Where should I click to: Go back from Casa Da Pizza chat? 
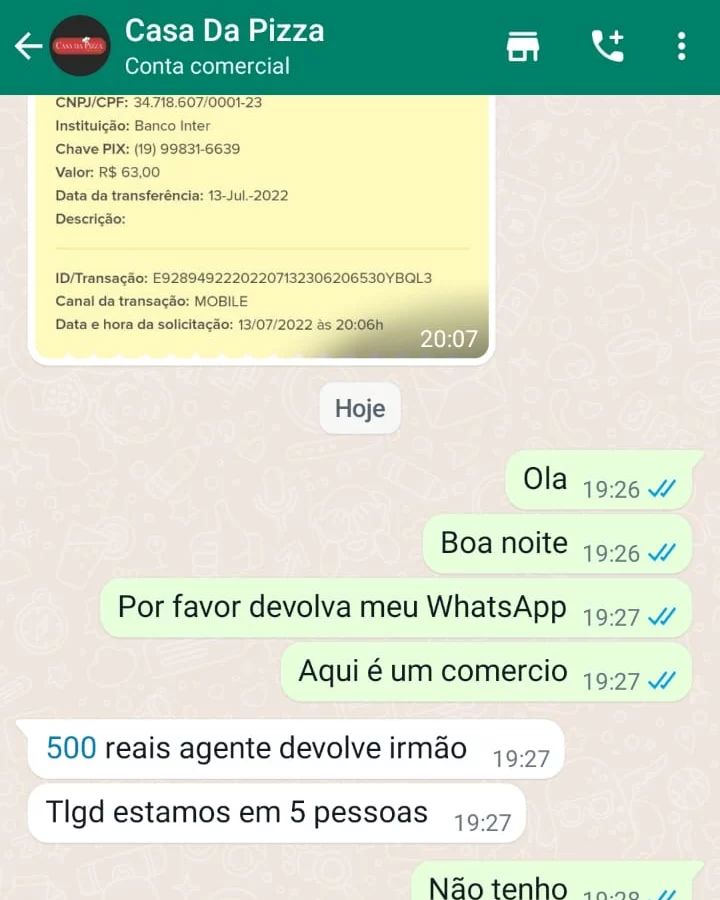point(28,46)
